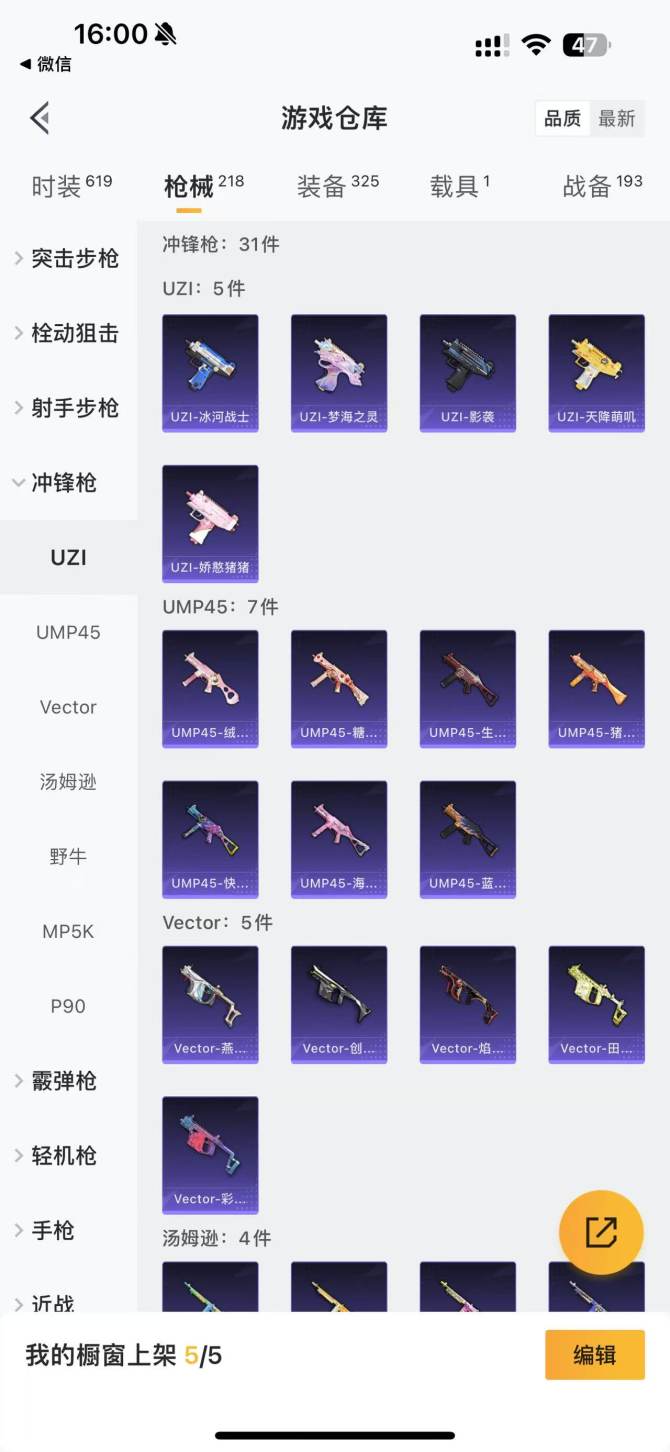670x1452 pixels.
Task: Tap the orange share floating button
Action: click(601, 1232)
